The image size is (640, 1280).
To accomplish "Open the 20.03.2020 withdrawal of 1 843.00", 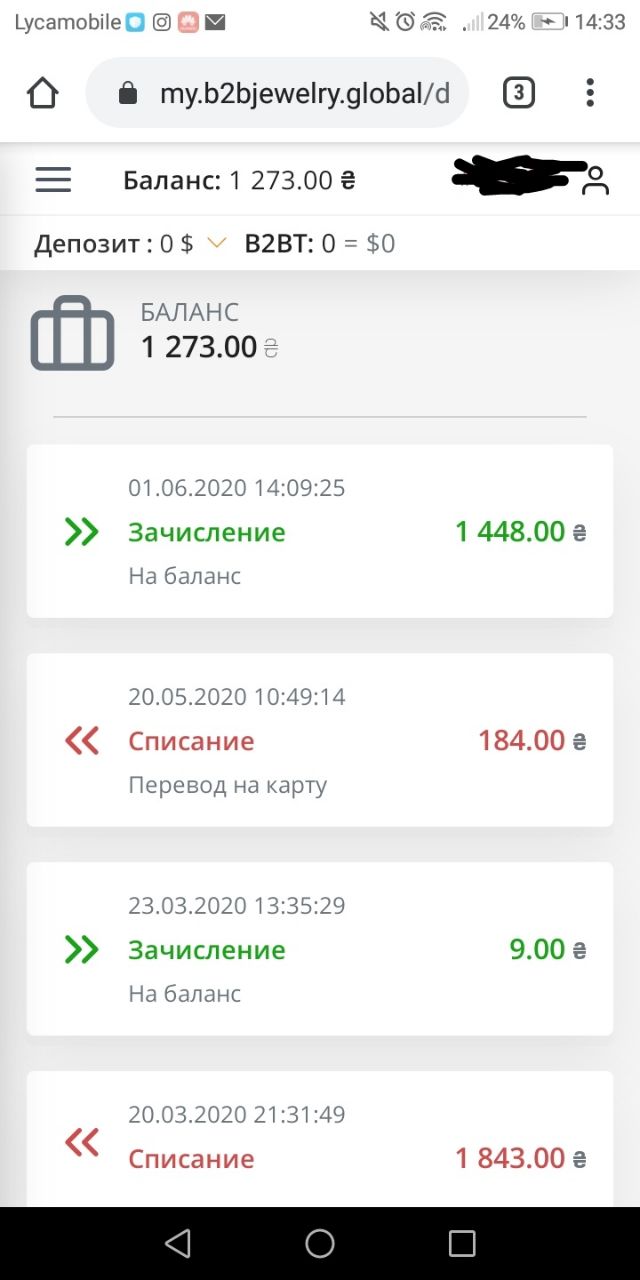I will pyautogui.click(x=320, y=1139).
